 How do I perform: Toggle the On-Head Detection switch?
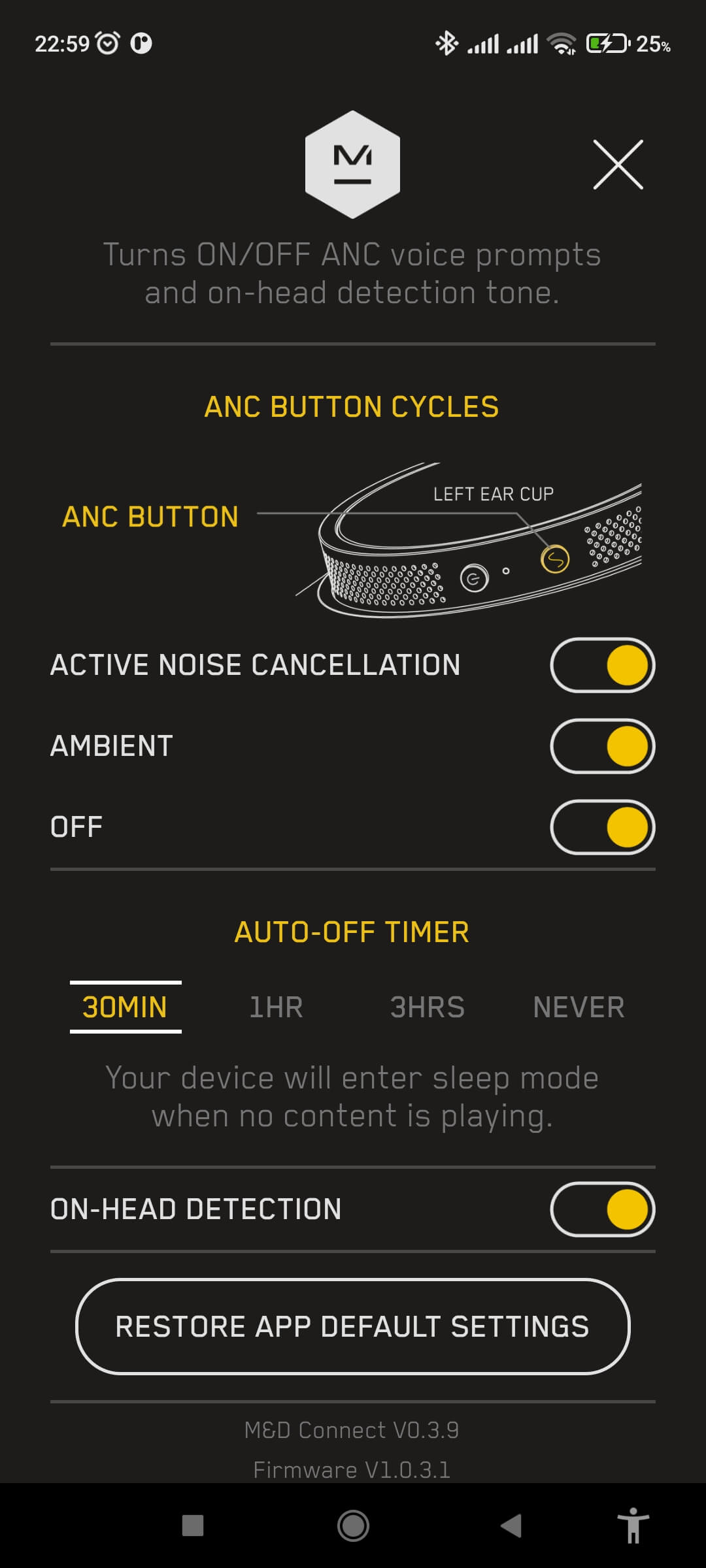click(602, 1209)
